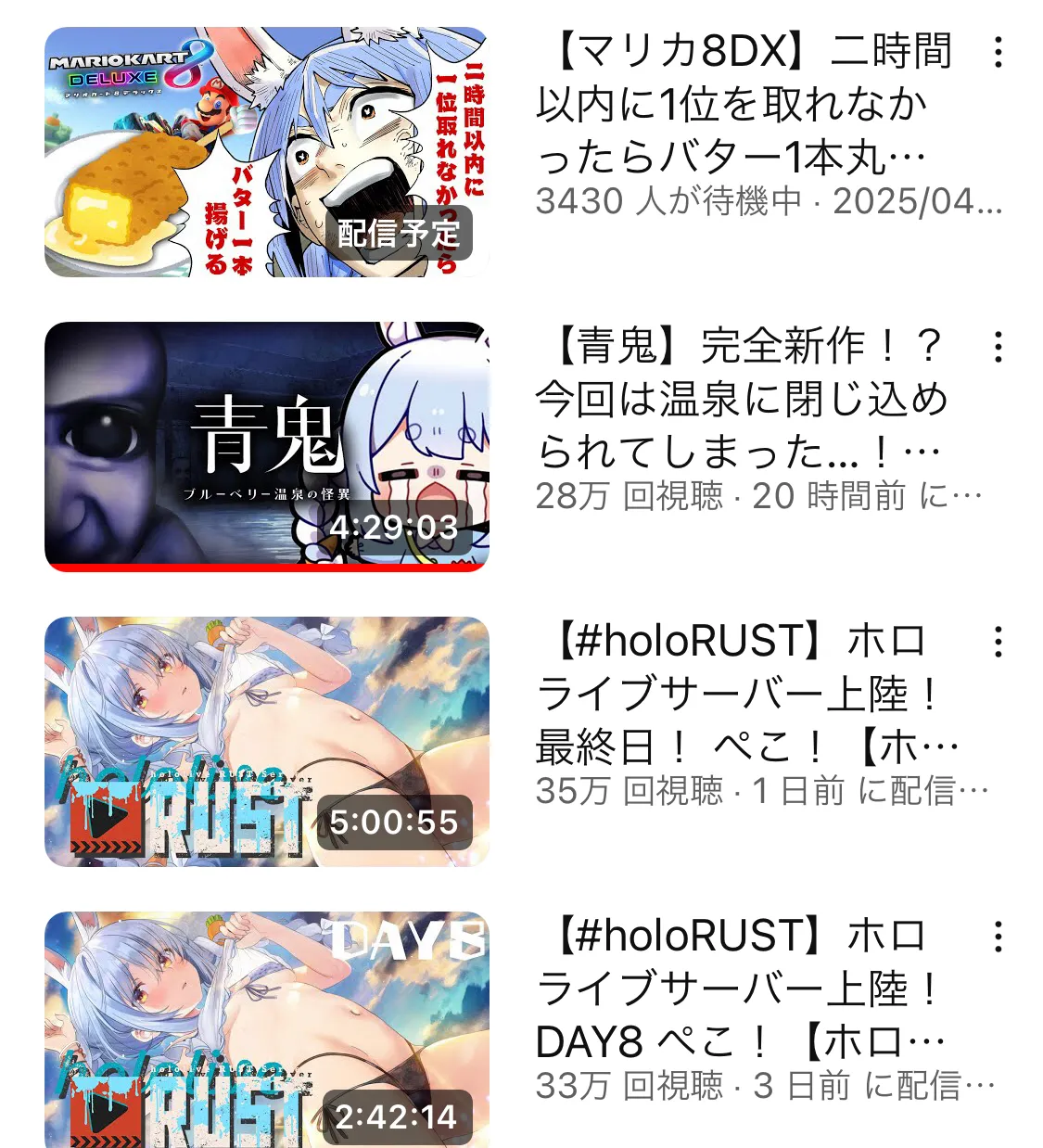Open more options for holoRUST 最終日 video
The image size is (1043, 1148).
[x=998, y=641]
